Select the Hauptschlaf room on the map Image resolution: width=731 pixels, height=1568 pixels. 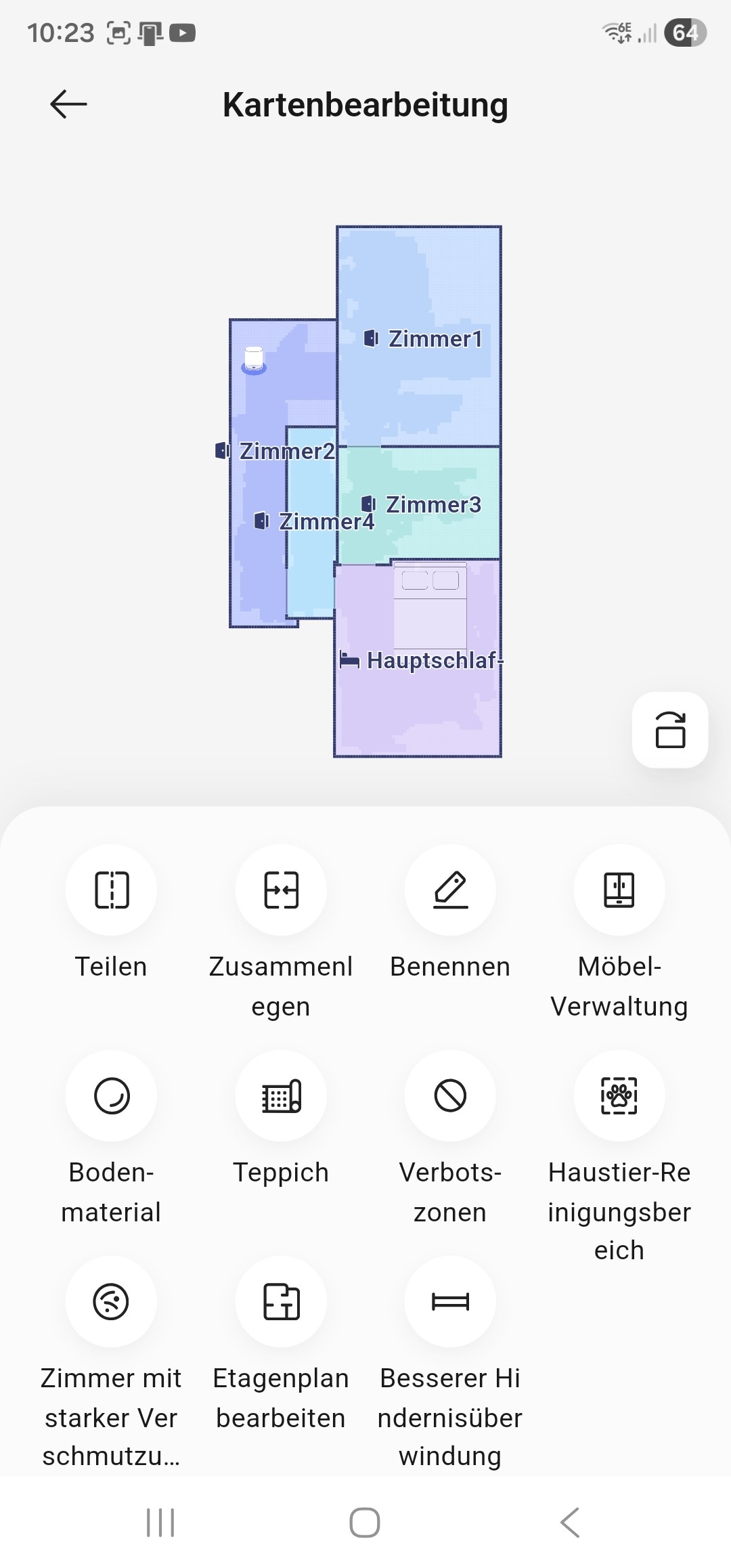point(420,704)
